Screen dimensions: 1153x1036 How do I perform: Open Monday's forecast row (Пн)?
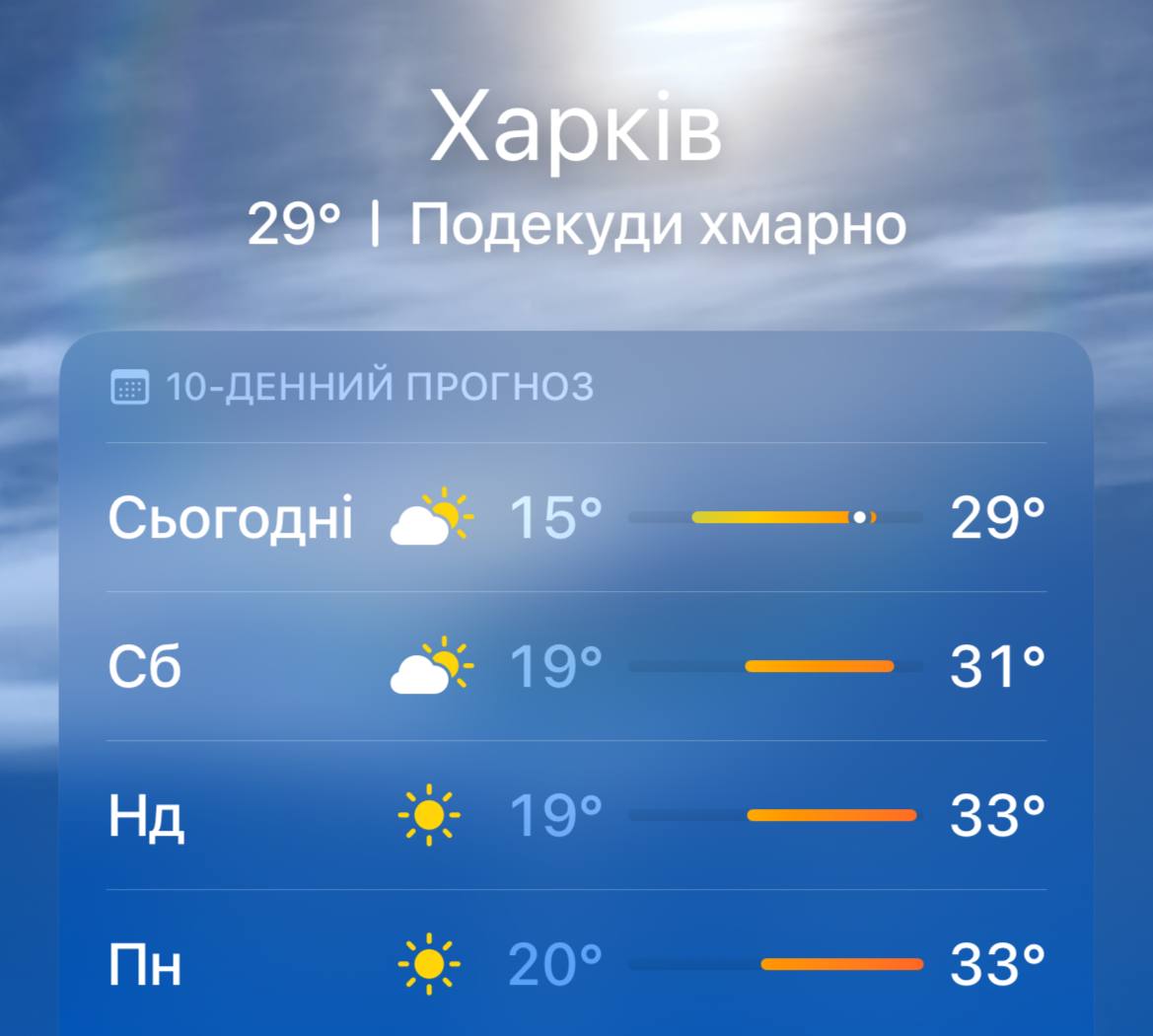coord(576,964)
